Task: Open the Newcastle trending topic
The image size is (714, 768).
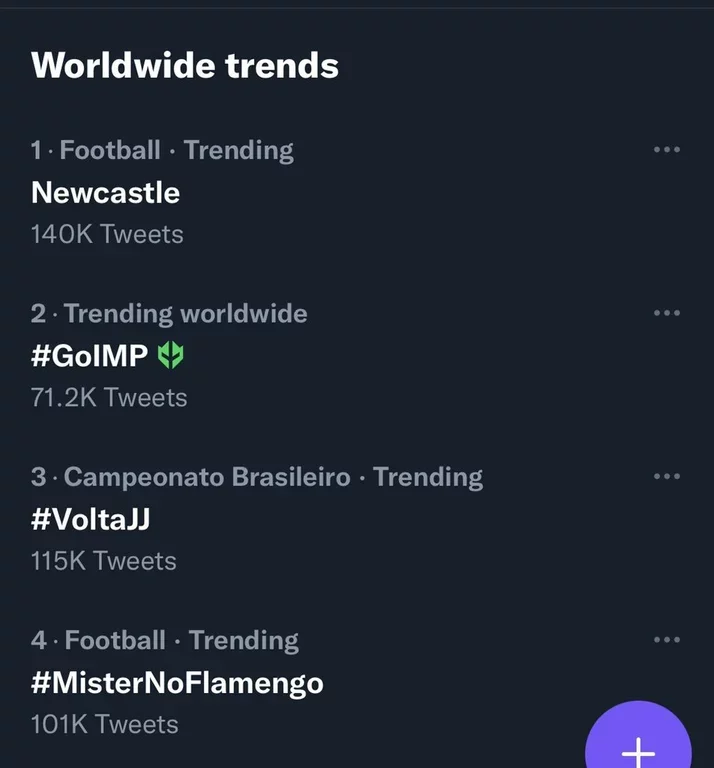Action: coord(106,192)
